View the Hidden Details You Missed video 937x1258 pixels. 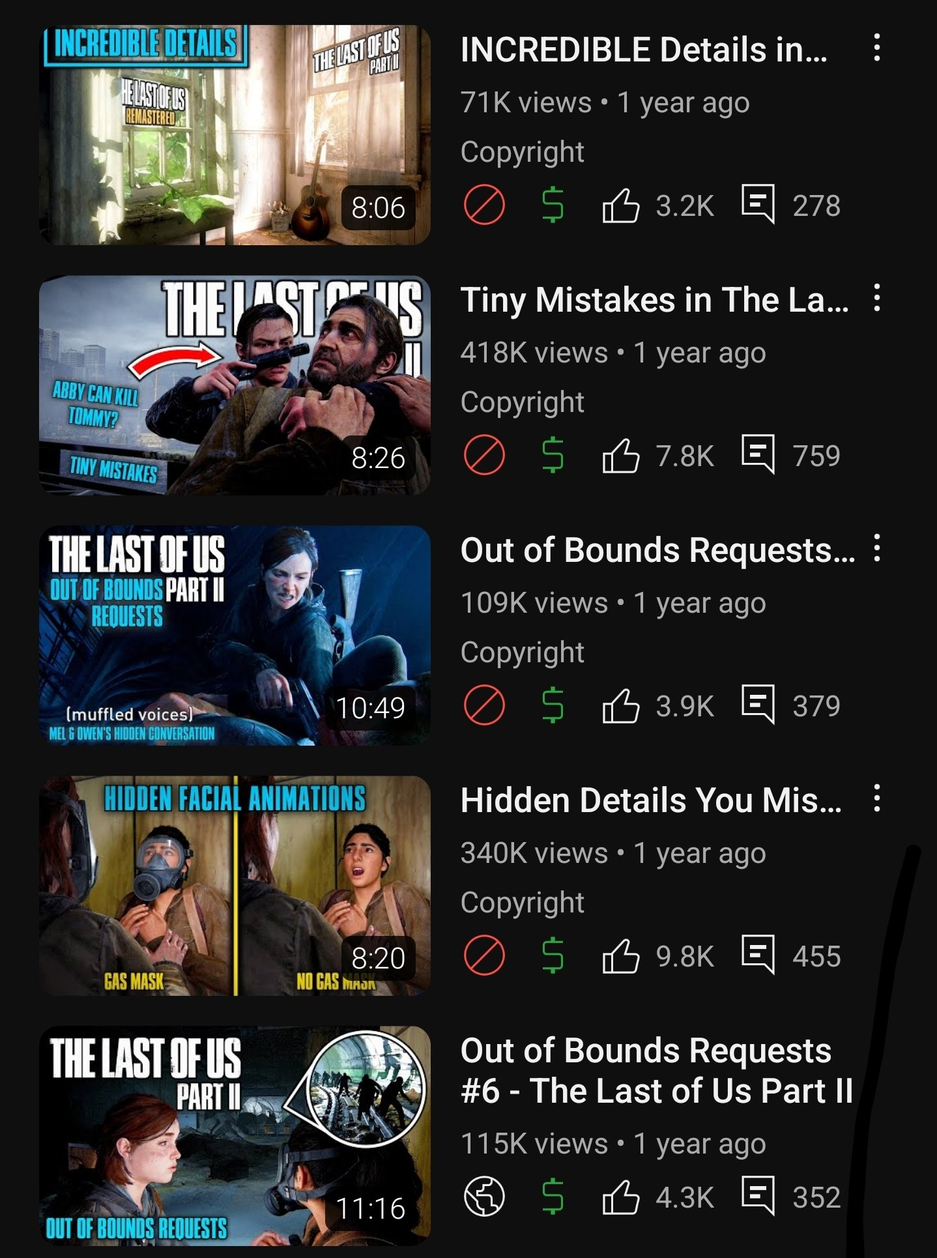click(x=235, y=885)
